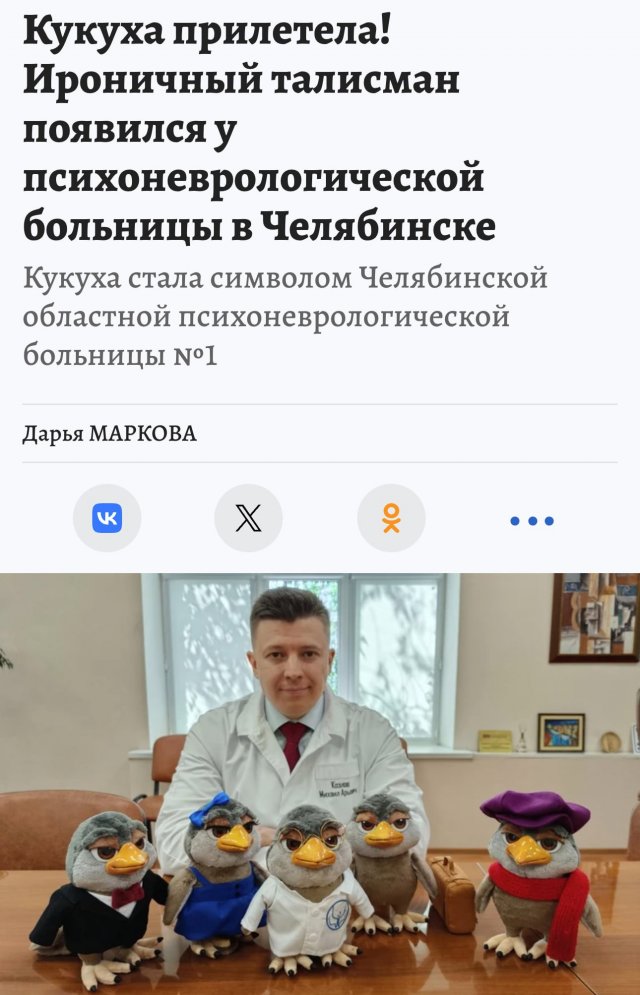Open more sharing options
This screenshot has height=995, width=640.
(x=531, y=520)
